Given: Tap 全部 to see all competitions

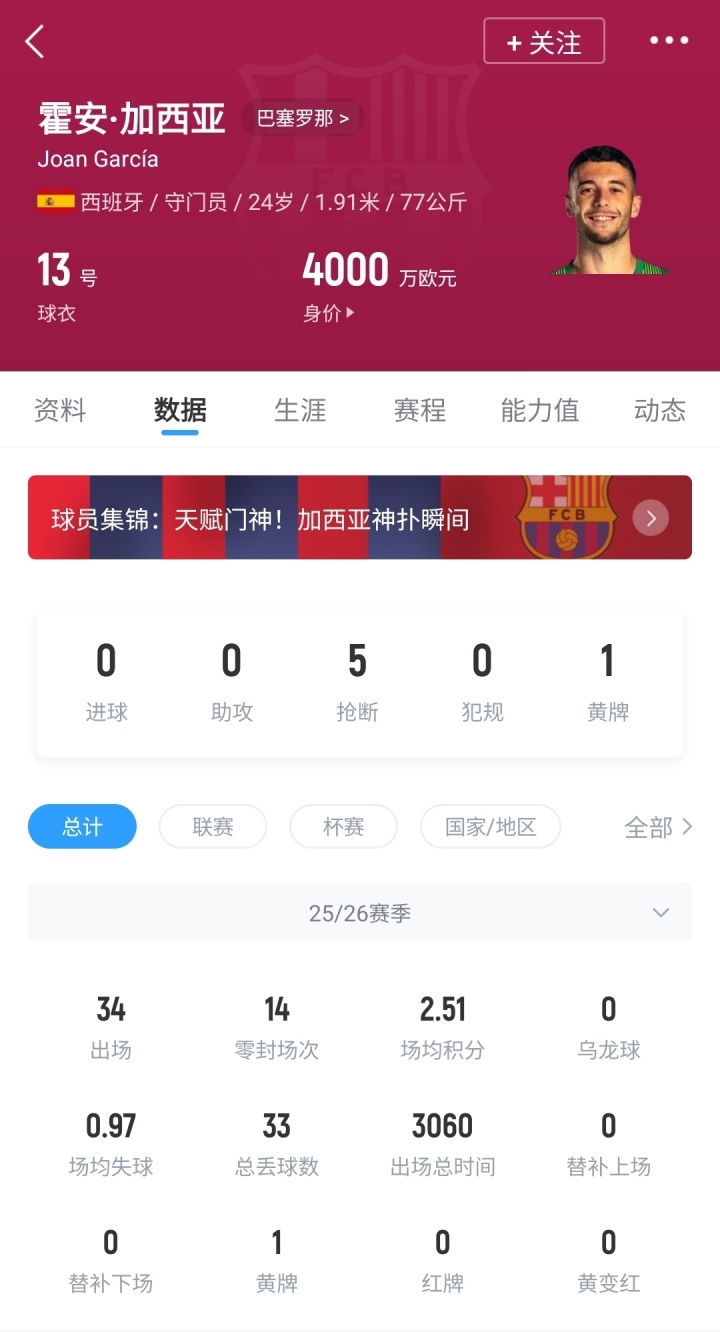Looking at the screenshot, I should [x=658, y=827].
